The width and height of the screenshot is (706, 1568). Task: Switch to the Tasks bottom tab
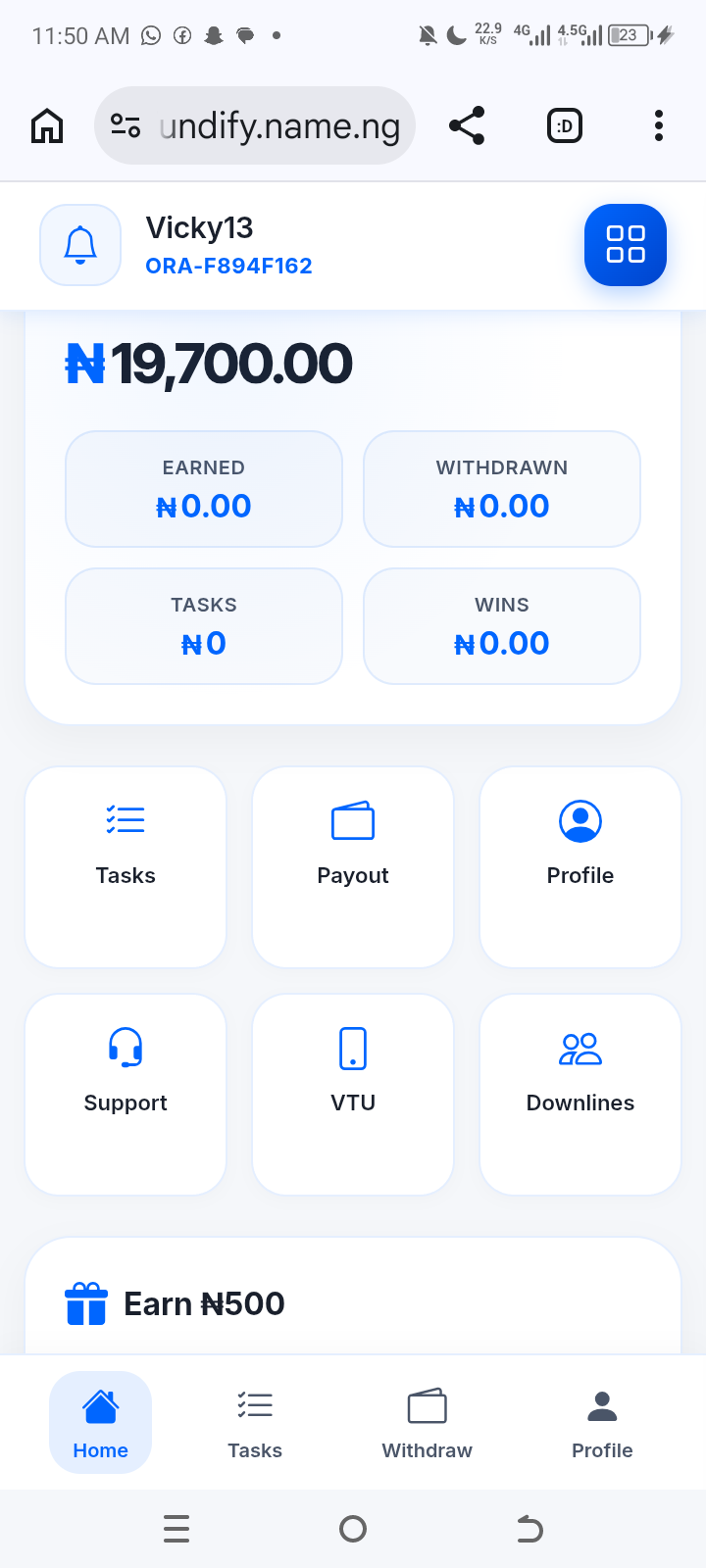pos(255,1422)
